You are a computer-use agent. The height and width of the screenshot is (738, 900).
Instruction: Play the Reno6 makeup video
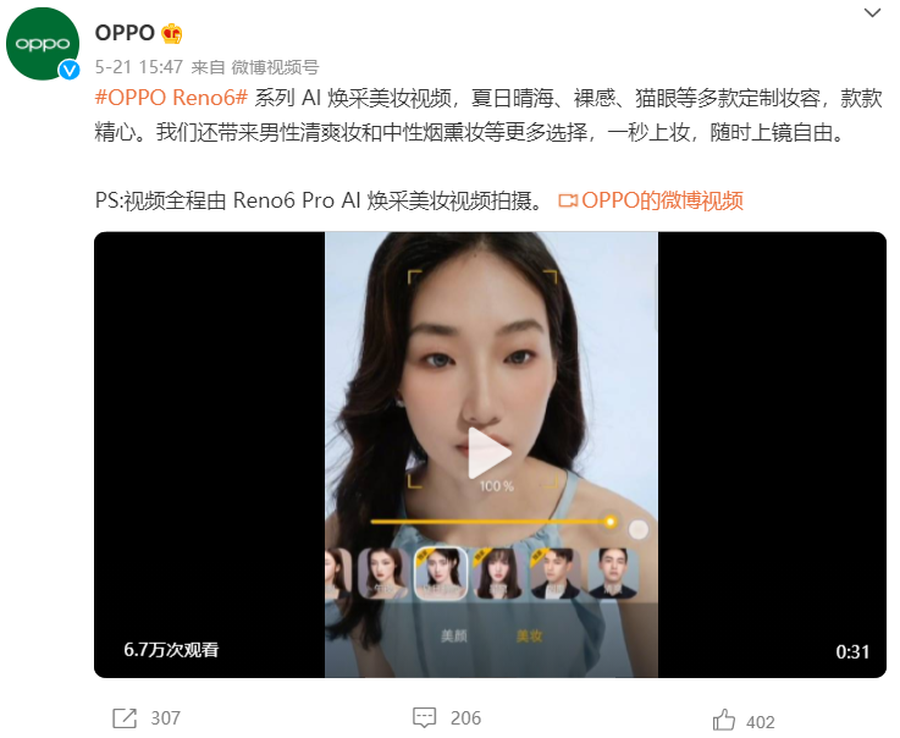[x=490, y=454]
